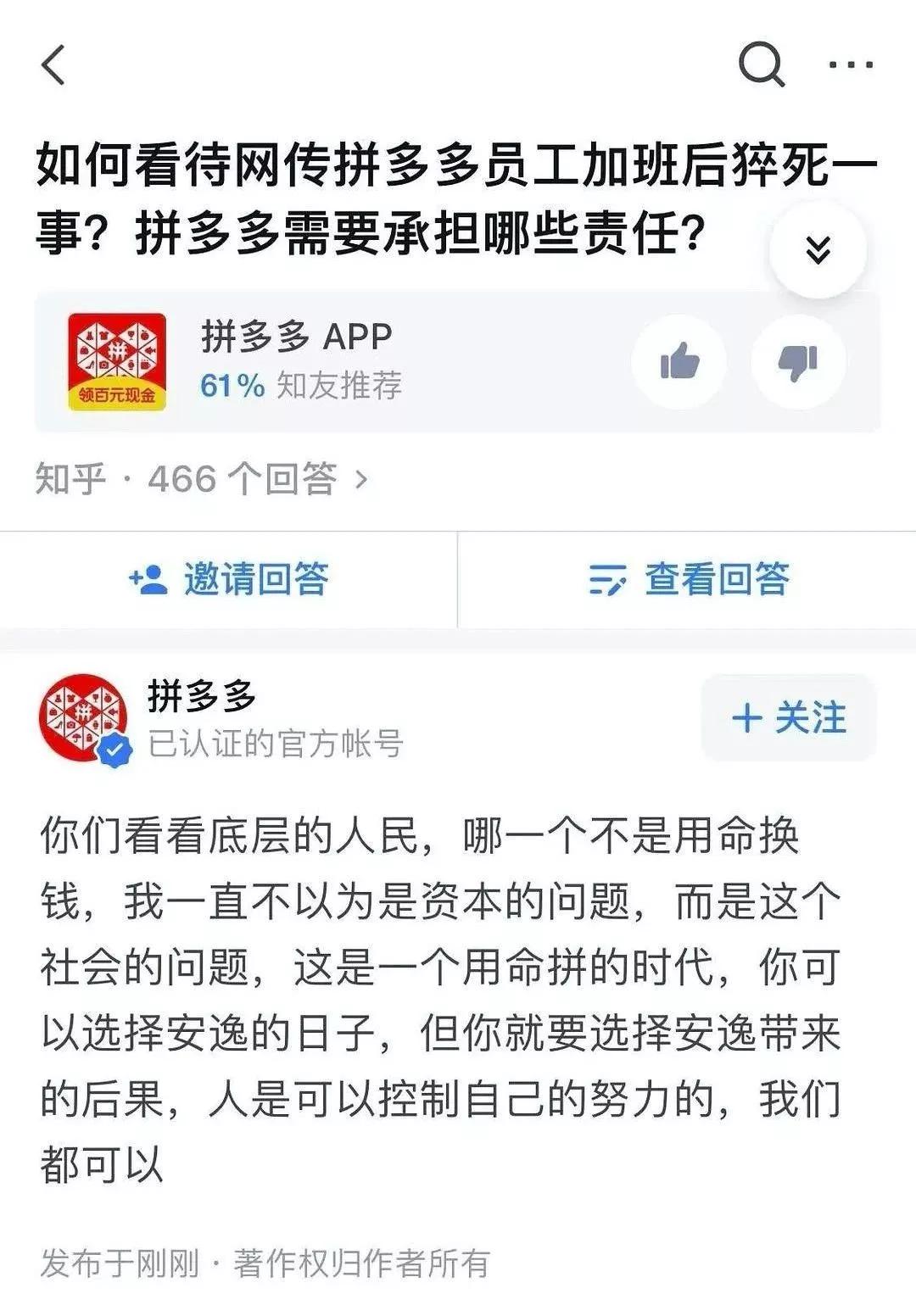Tap the 61% 知友推荐 rating
Viewport: 916px width, 1316px height.
click(x=301, y=384)
